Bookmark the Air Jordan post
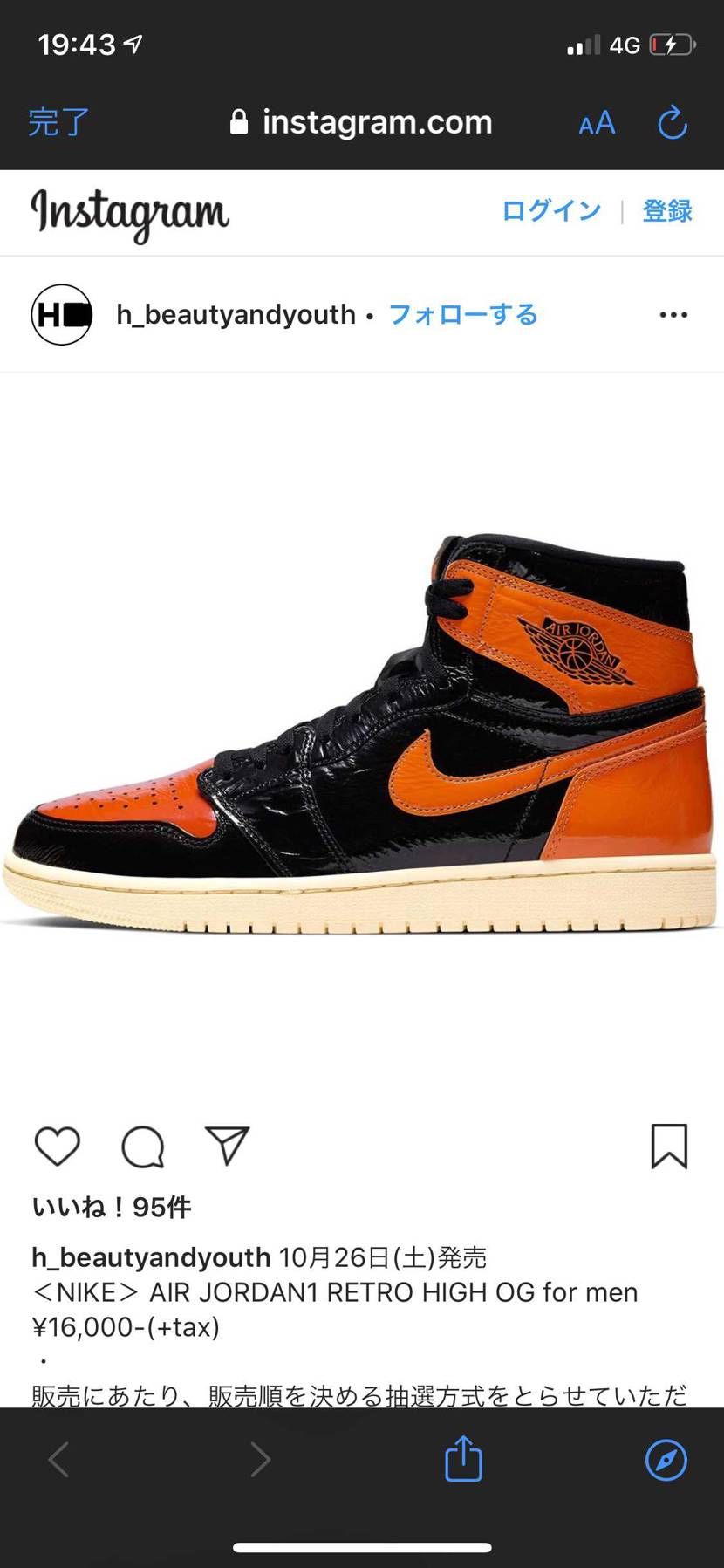The image size is (724, 1568). (670, 1146)
